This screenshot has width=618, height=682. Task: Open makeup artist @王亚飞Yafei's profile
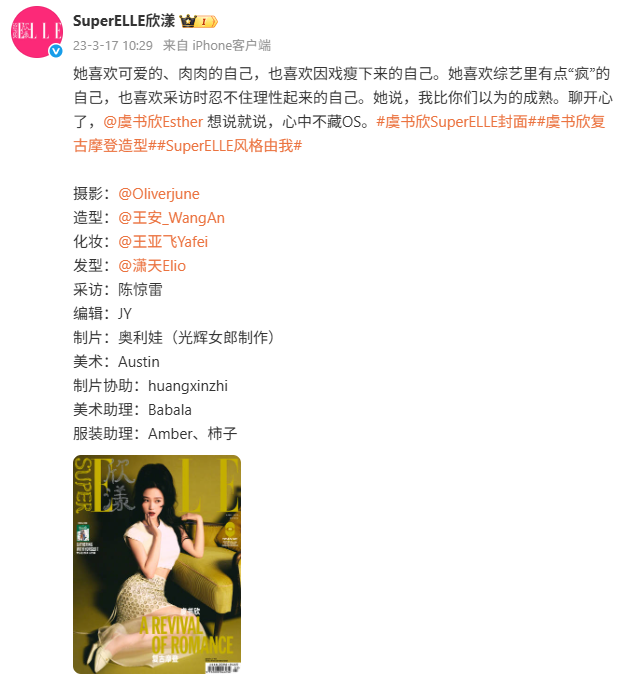click(166, 241)
